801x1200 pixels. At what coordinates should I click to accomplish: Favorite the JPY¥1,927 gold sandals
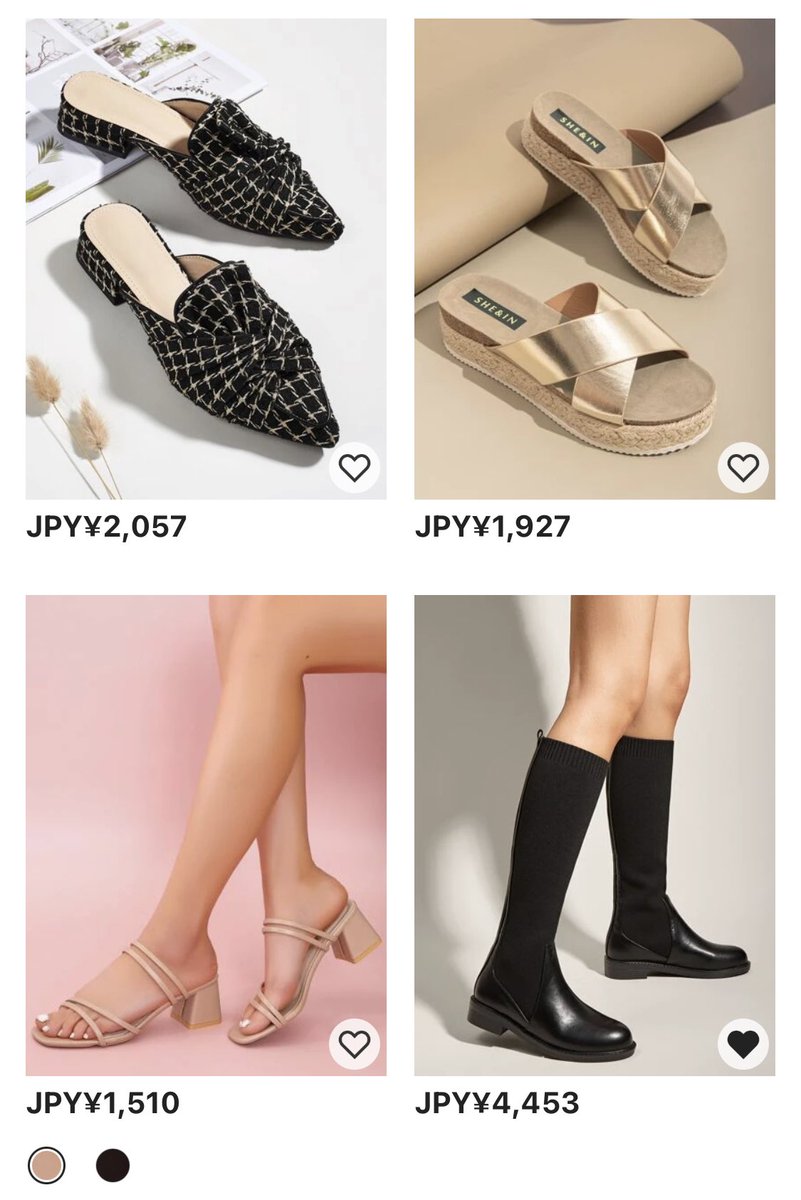(743, 467)
